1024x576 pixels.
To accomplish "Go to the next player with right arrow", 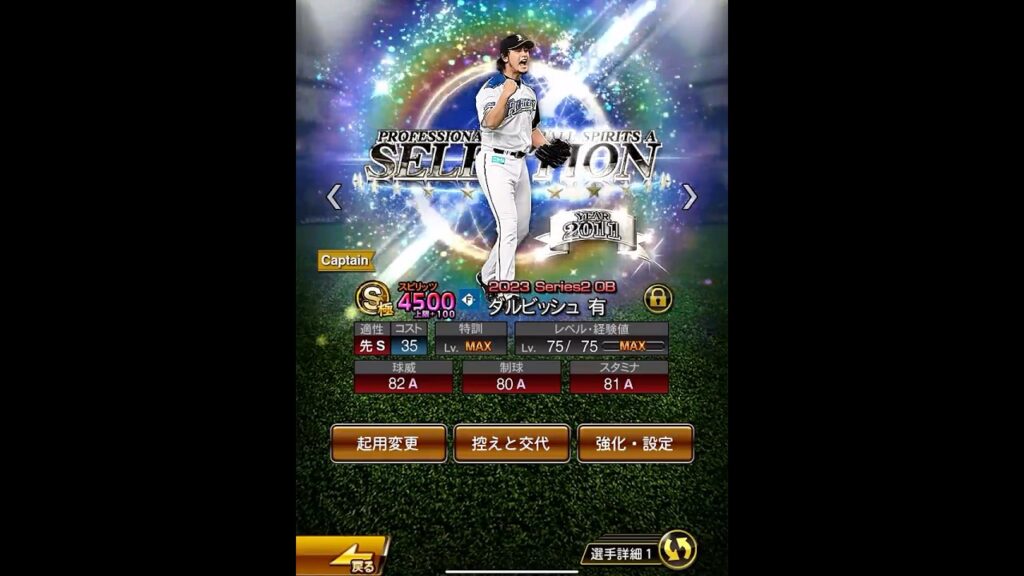I will tap(689, 197).
